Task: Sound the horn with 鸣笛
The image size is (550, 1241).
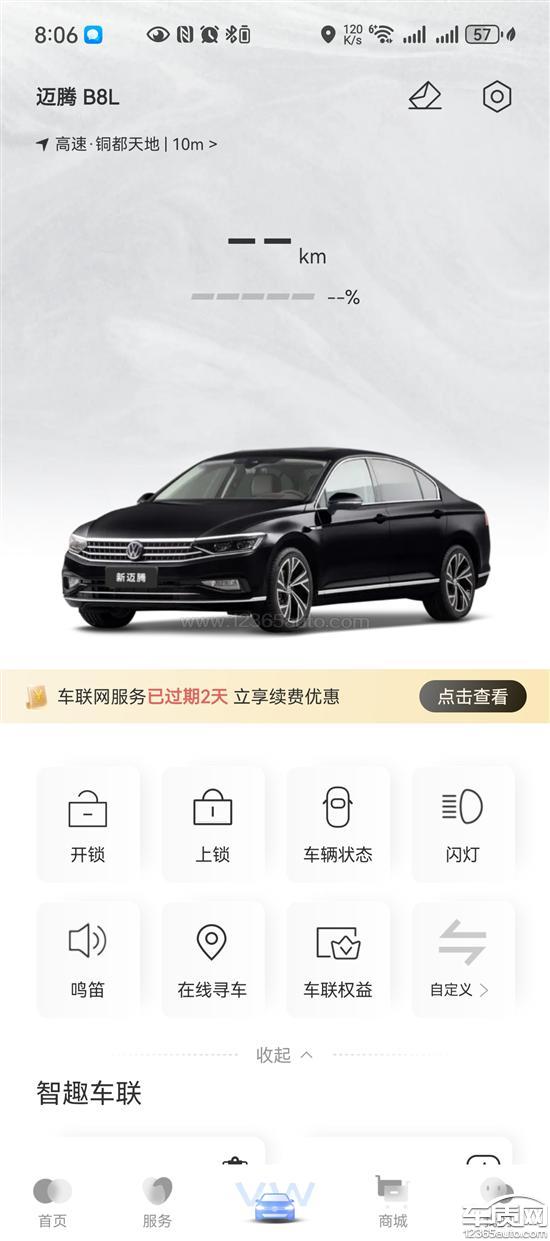Action: (88, 960)
